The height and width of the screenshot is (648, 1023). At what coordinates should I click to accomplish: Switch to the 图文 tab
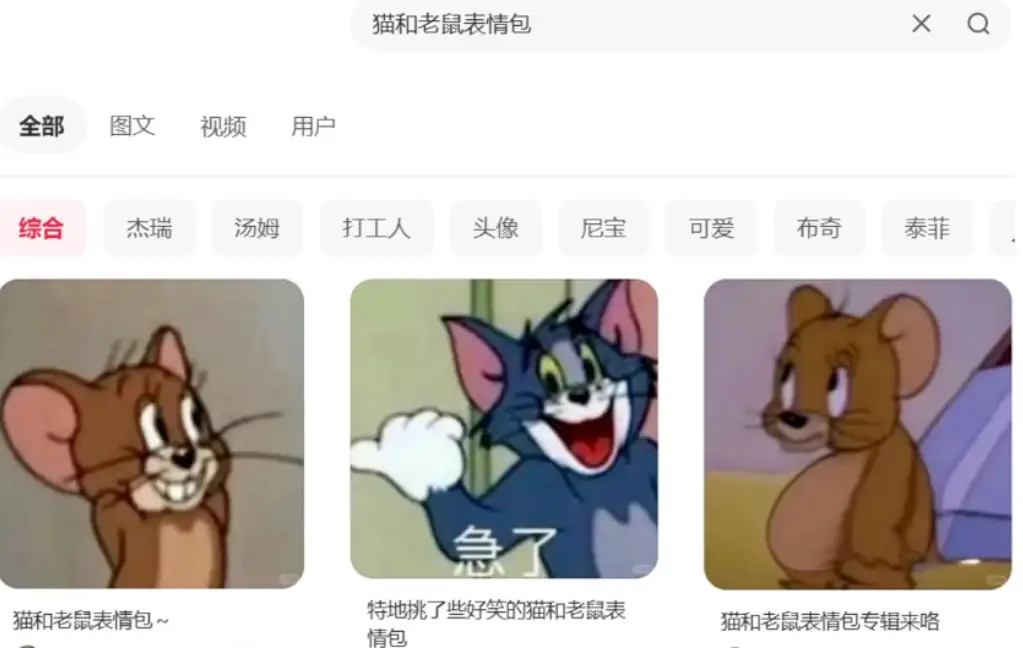tap(132, 126)
